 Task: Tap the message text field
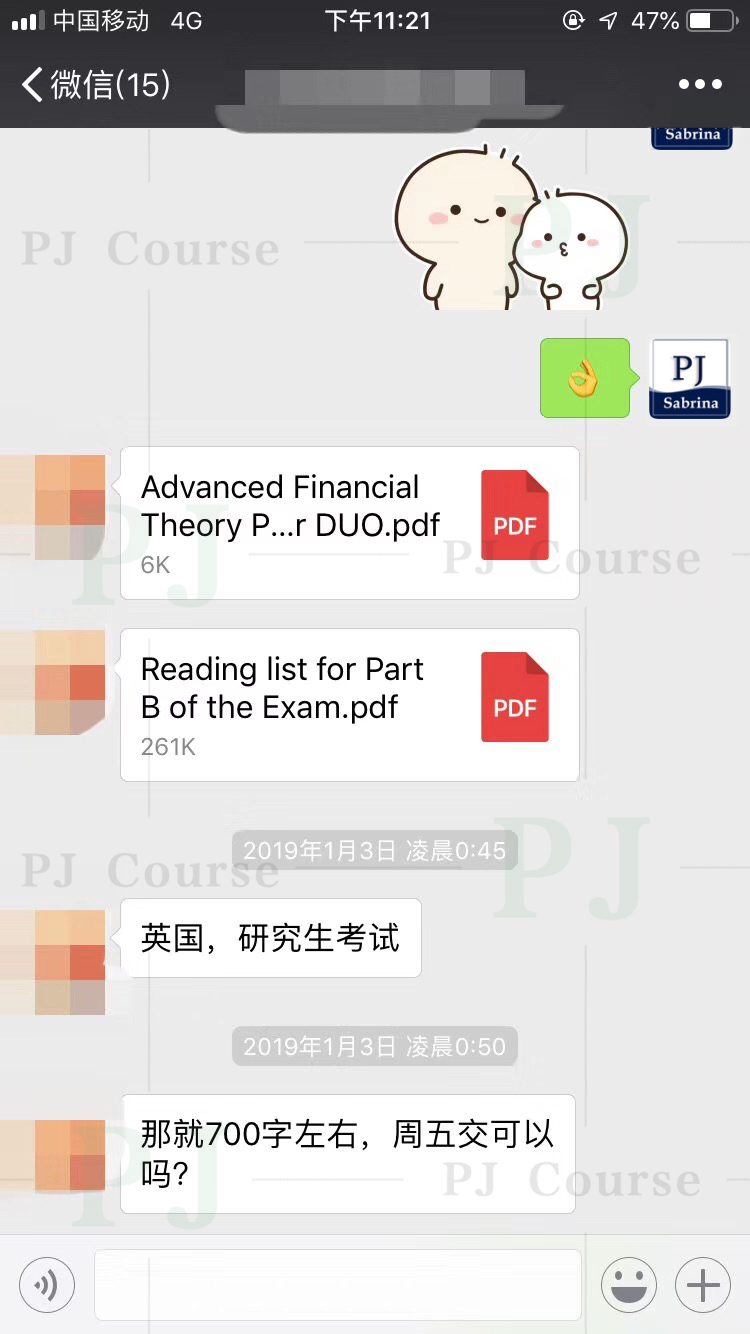[x=337, y=1284]
